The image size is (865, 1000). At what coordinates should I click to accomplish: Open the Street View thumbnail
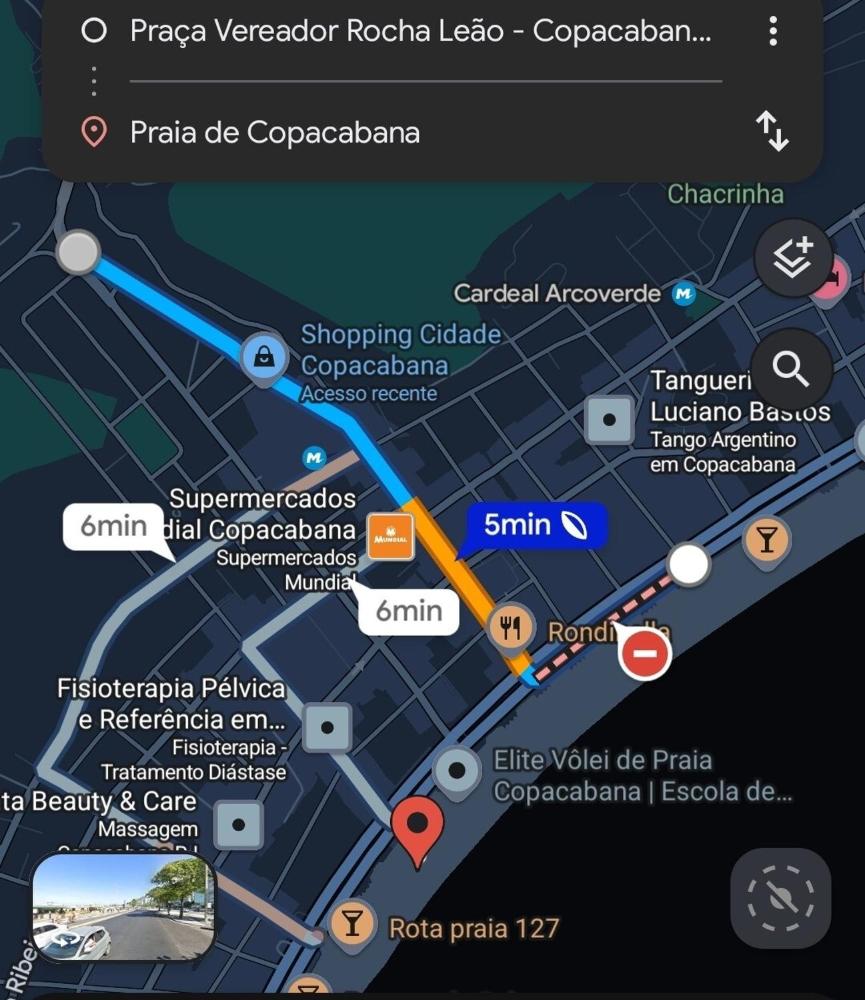coord(123,907)
